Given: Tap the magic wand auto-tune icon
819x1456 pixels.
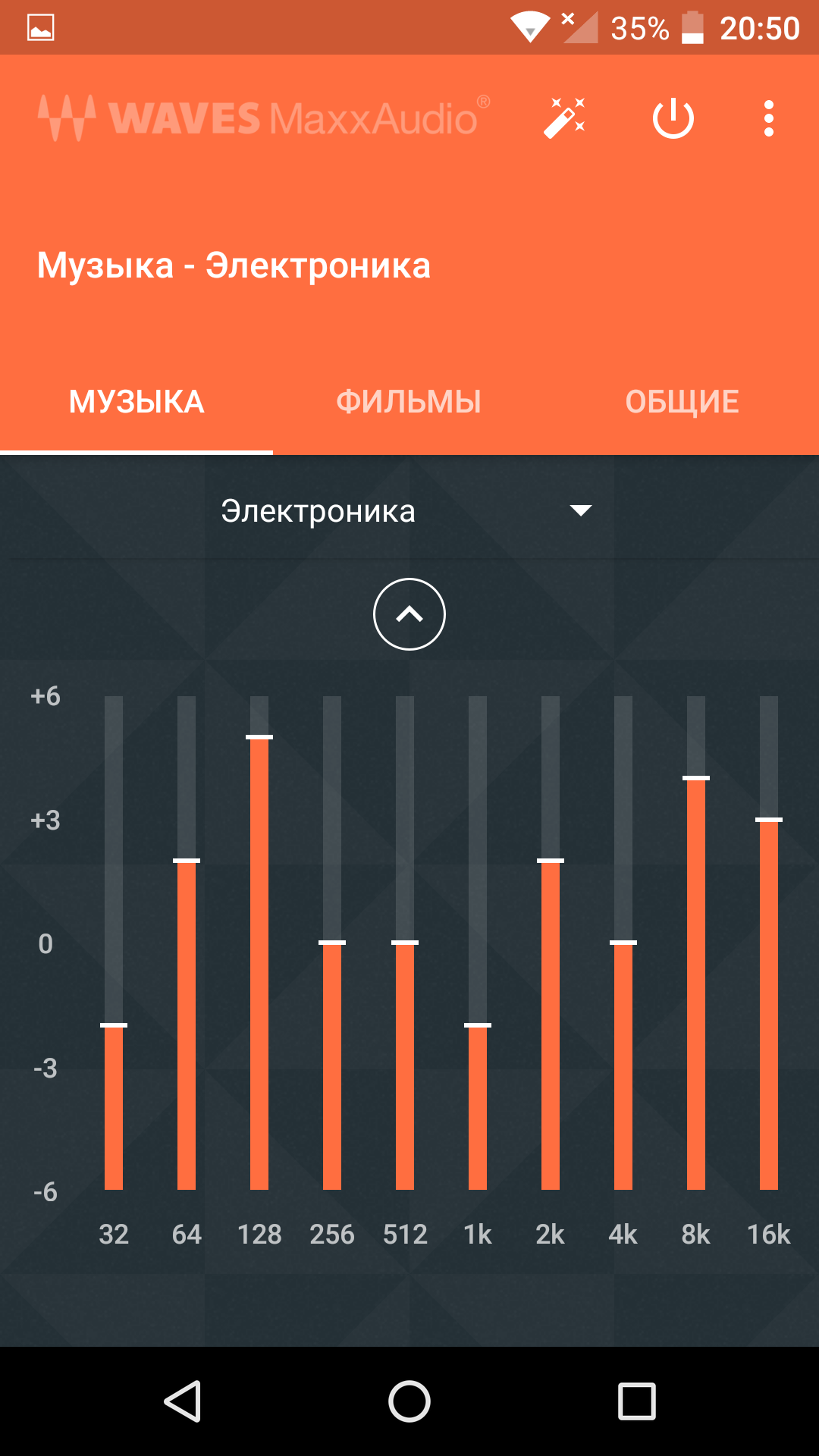Looking at the screenshot, I should click(x=565, y=118).
